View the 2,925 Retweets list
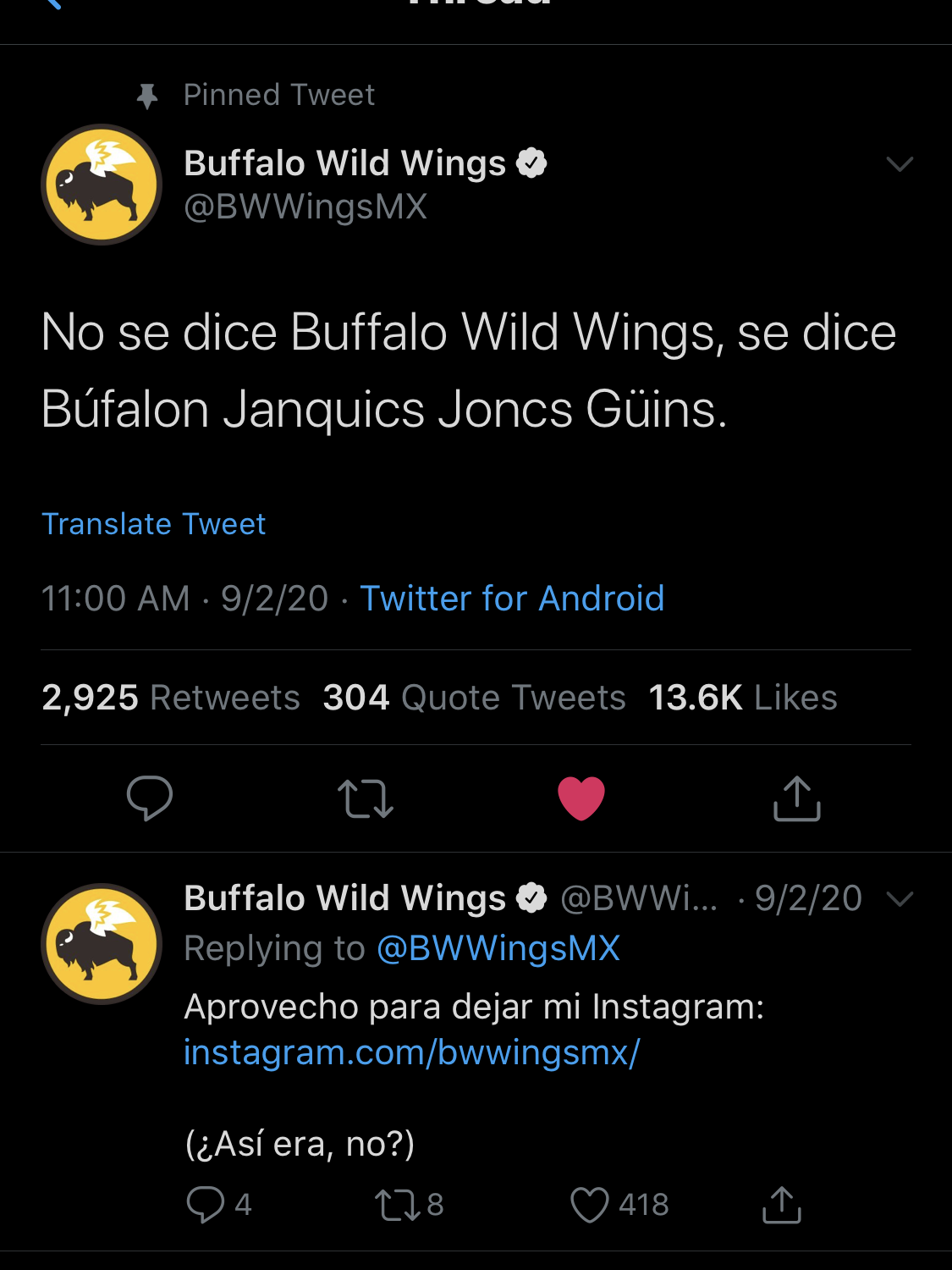952x1270 pixels. (x=171, y=698)
